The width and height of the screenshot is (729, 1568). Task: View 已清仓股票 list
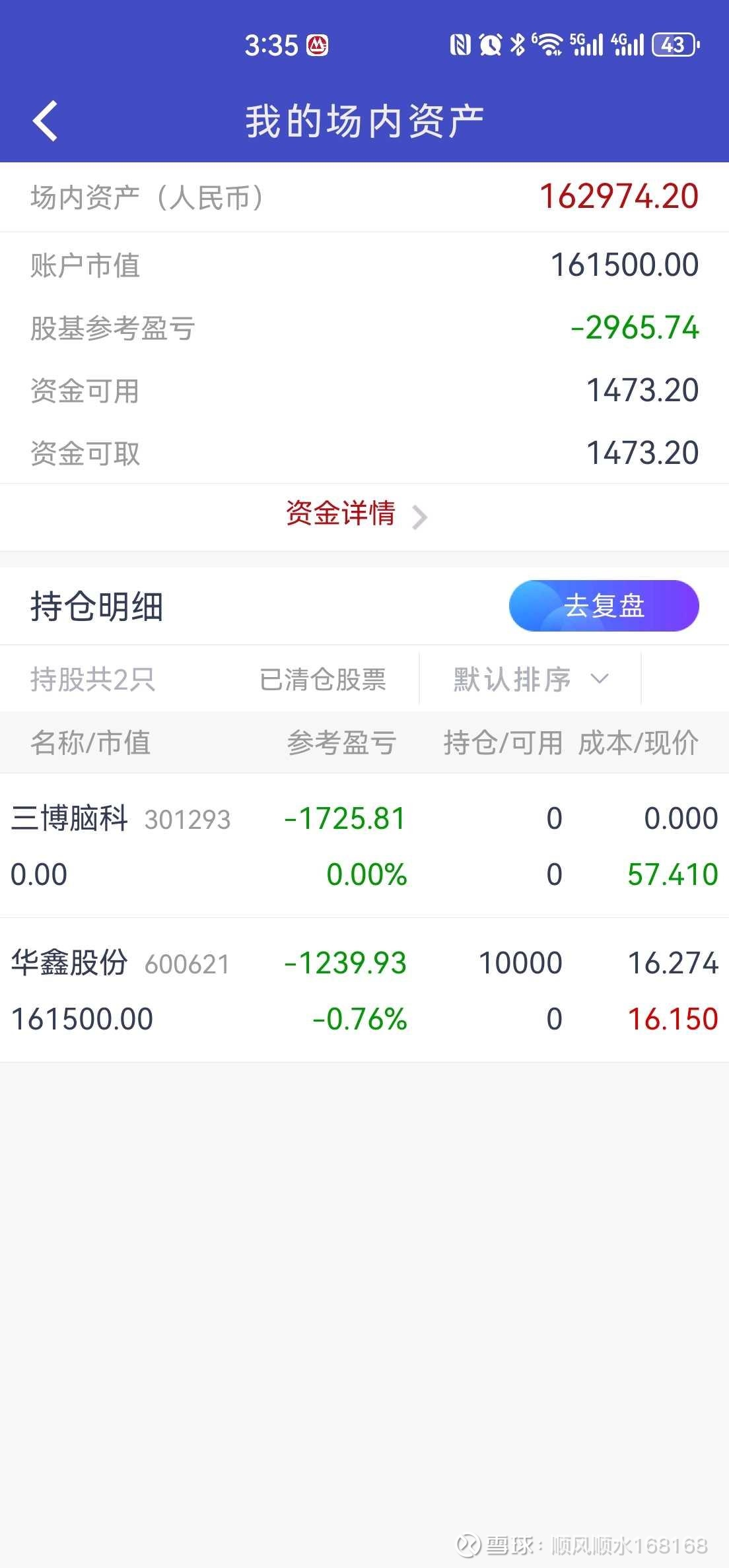[322, 679]
